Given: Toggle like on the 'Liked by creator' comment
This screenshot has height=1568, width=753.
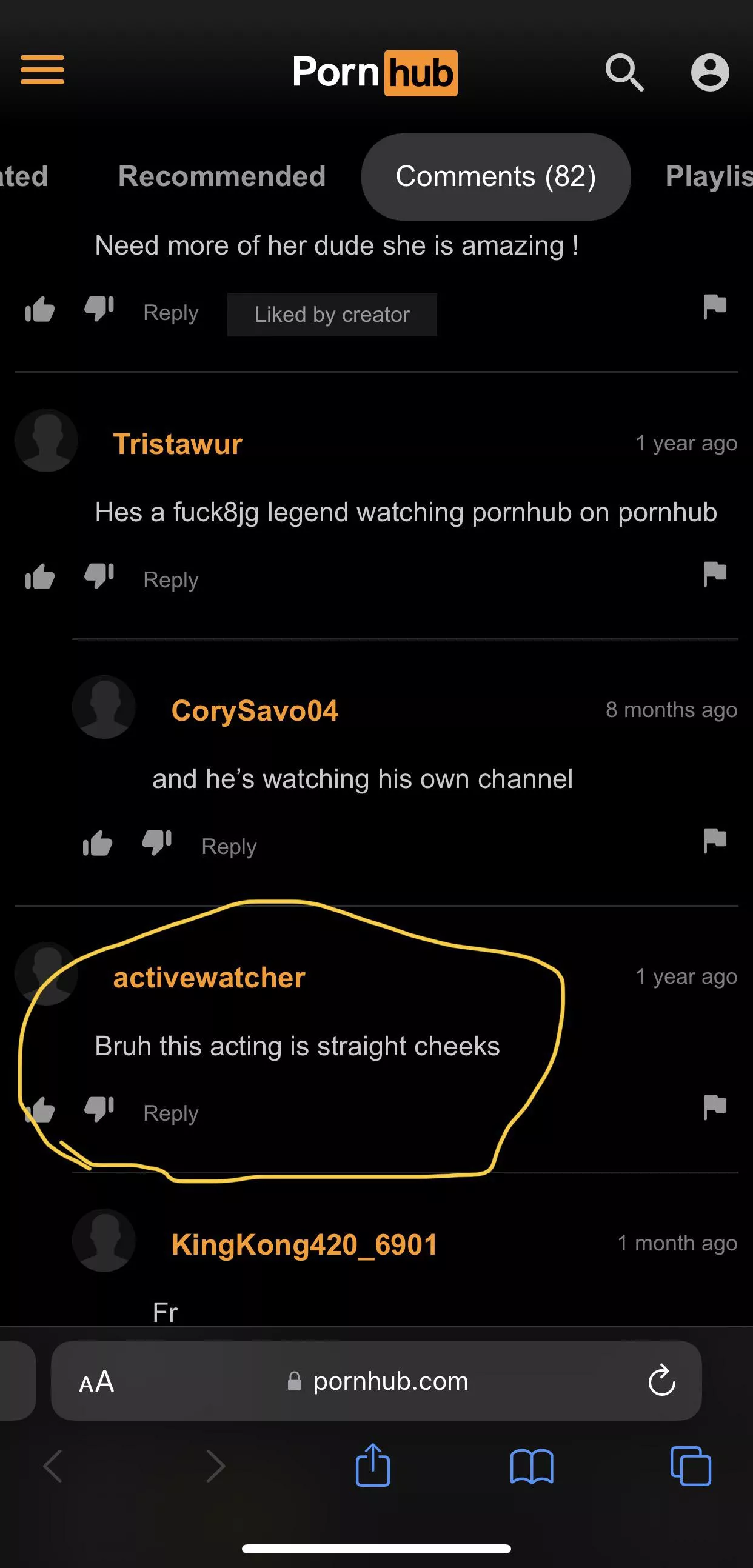Looking at the screenshot, I should coord(40,309).
